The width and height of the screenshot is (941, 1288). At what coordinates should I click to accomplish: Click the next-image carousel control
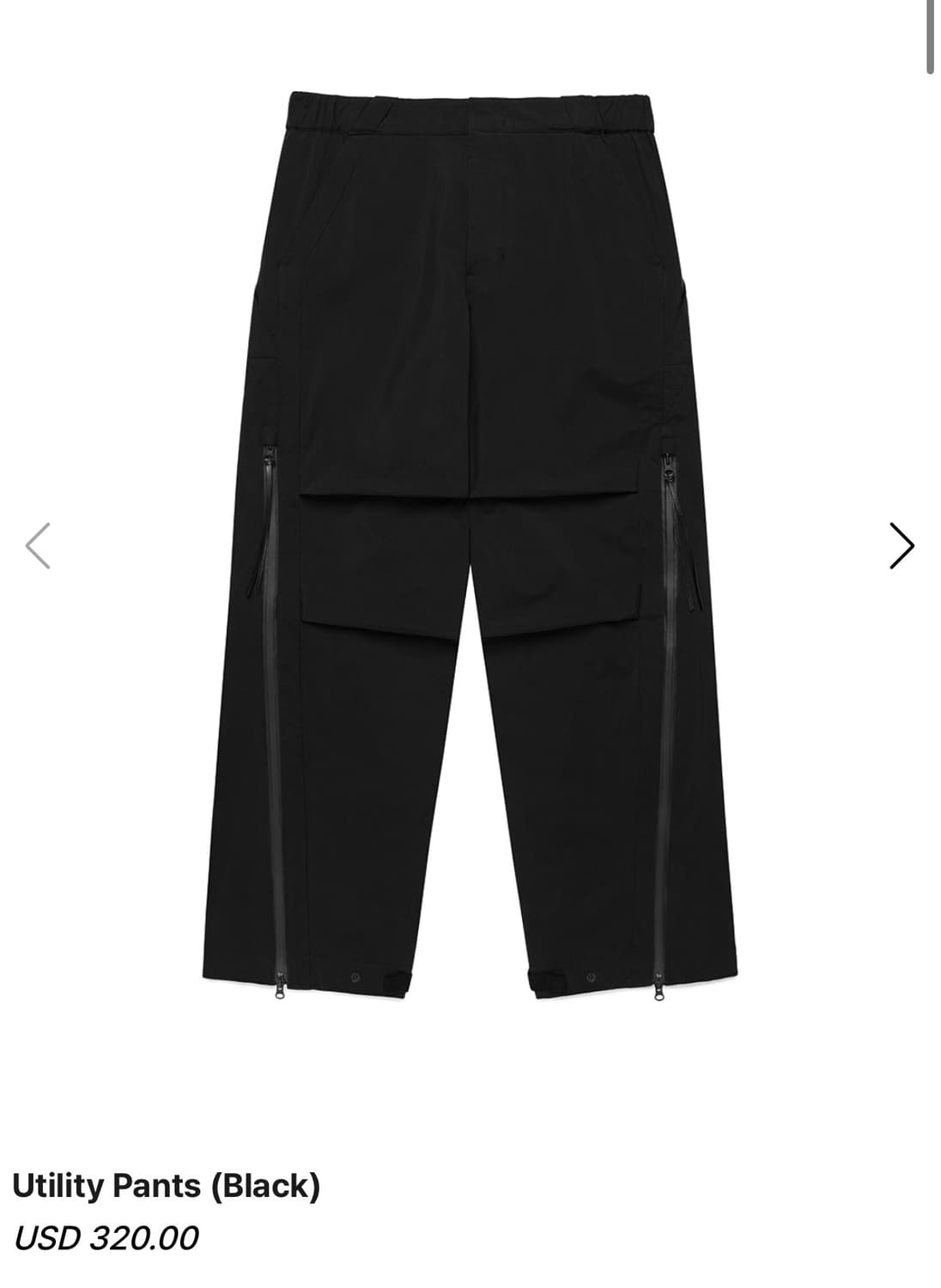(902, 544)
